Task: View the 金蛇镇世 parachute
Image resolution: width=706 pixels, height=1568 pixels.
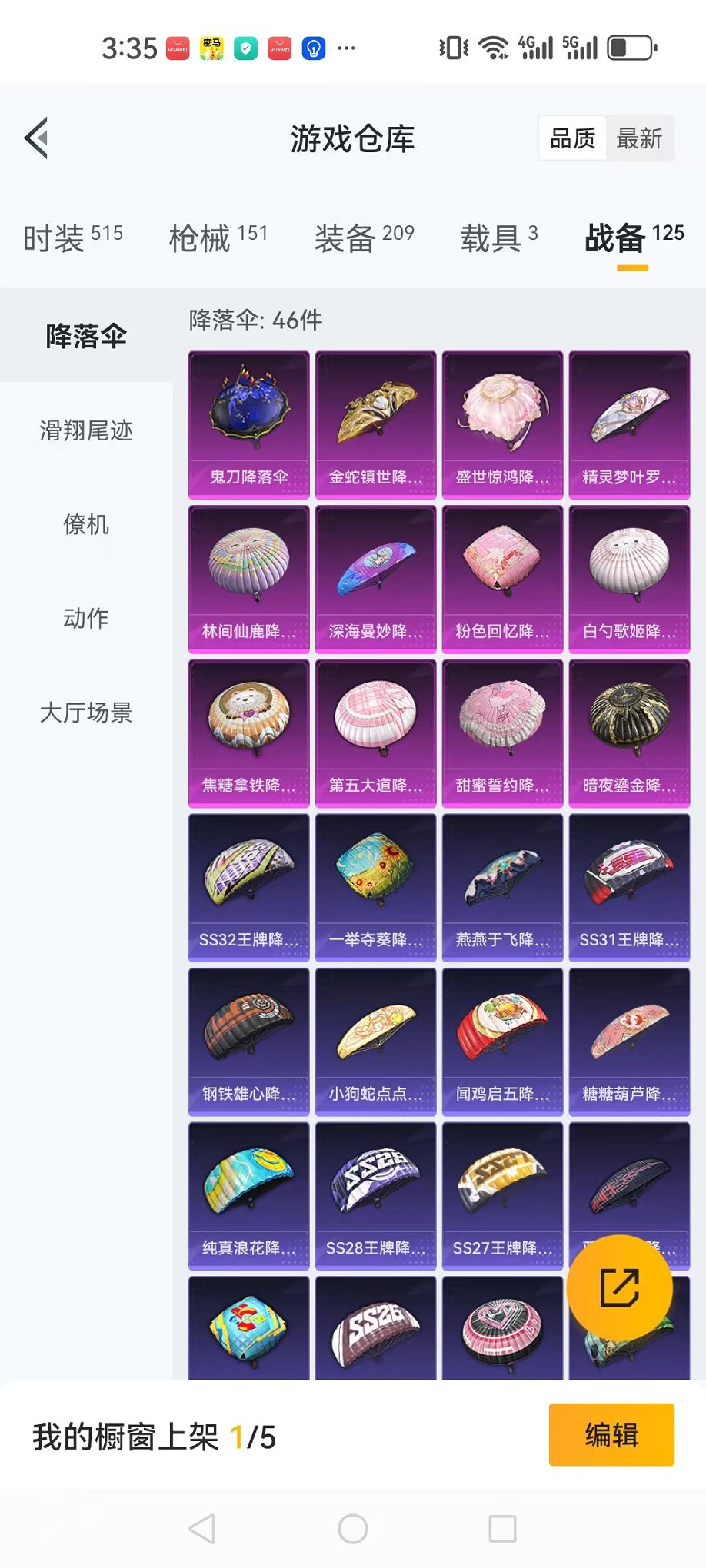Action: click(375, 425)
